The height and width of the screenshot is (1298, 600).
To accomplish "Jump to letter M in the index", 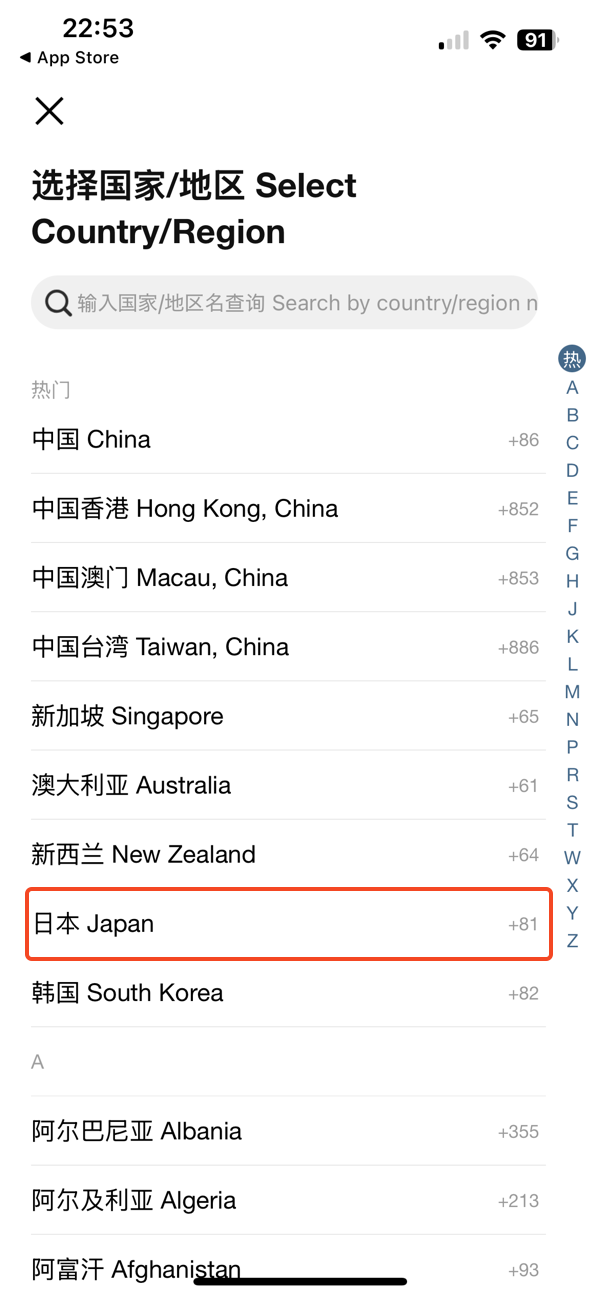I will point(572,692).
